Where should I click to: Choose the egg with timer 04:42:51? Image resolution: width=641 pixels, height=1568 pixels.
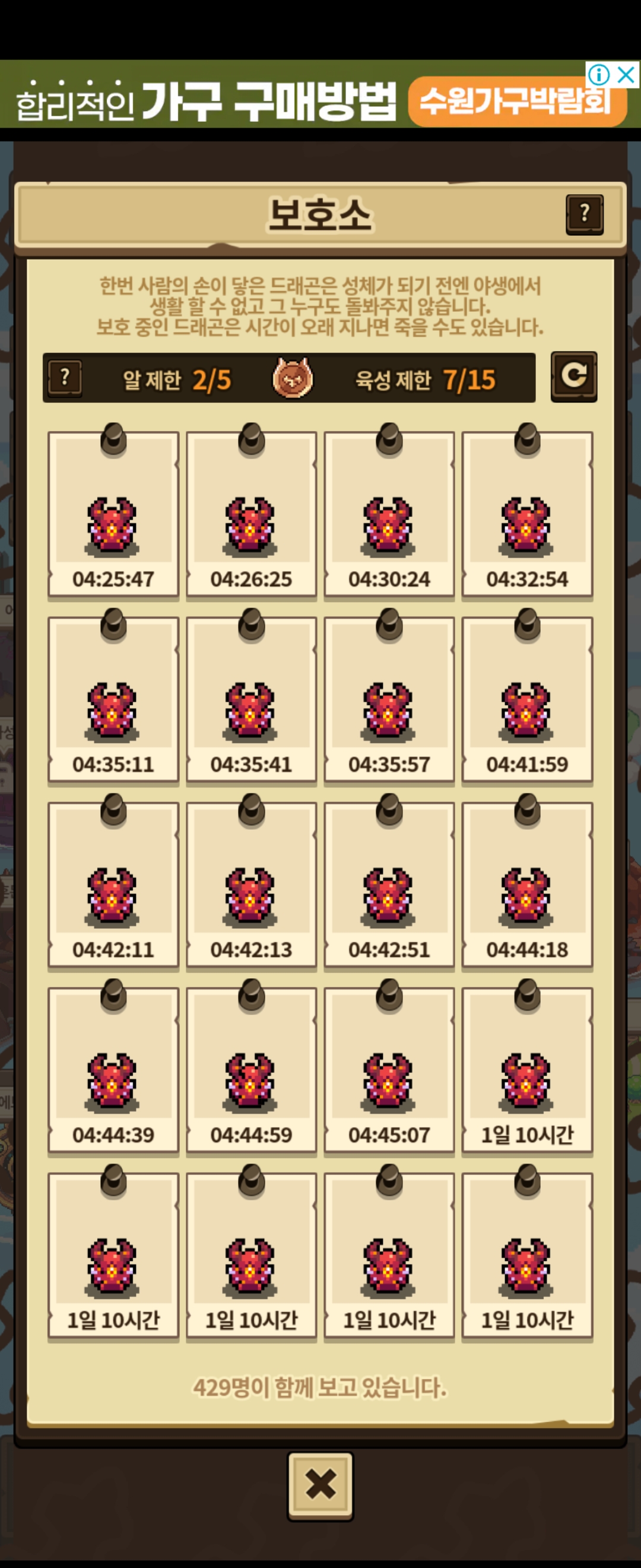pyautogui.click(x=389, y=885)
